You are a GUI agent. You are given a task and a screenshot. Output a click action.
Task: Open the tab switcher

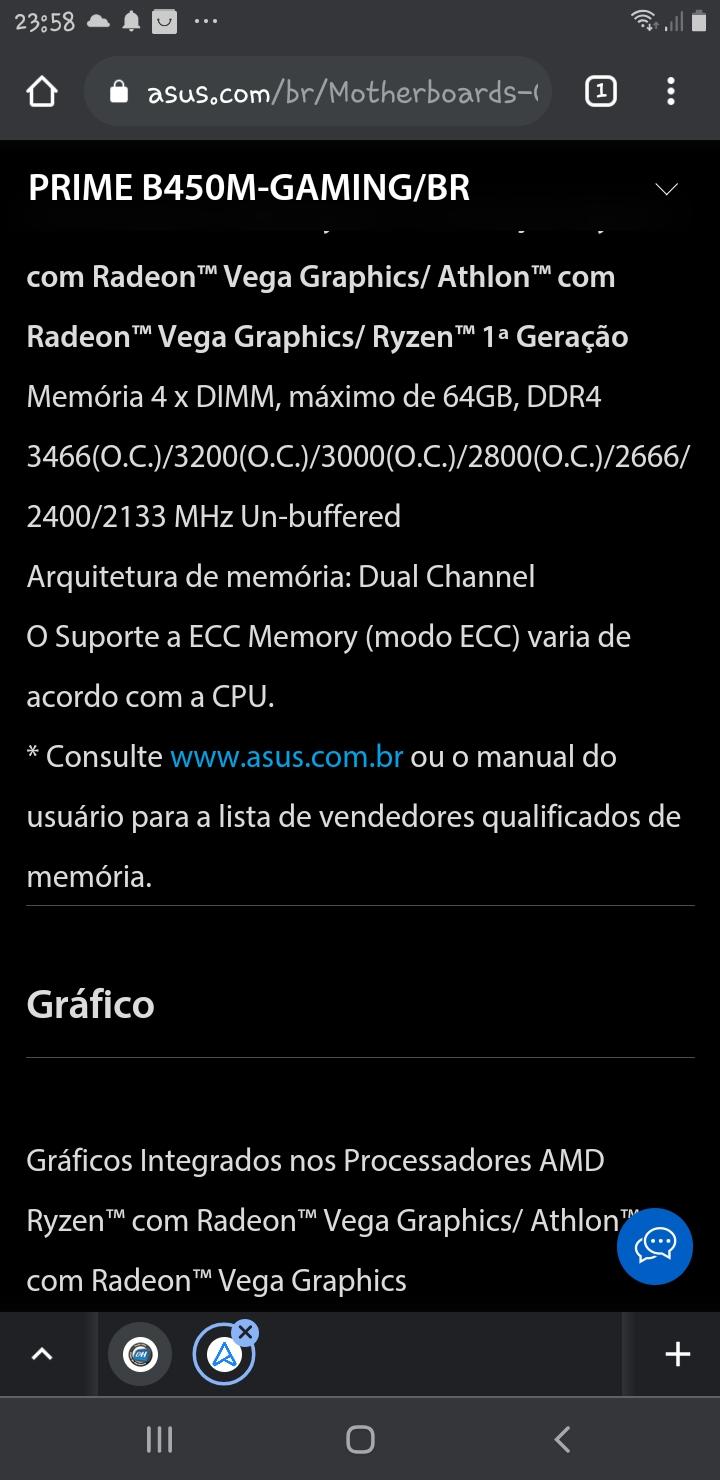click(600, 93)
